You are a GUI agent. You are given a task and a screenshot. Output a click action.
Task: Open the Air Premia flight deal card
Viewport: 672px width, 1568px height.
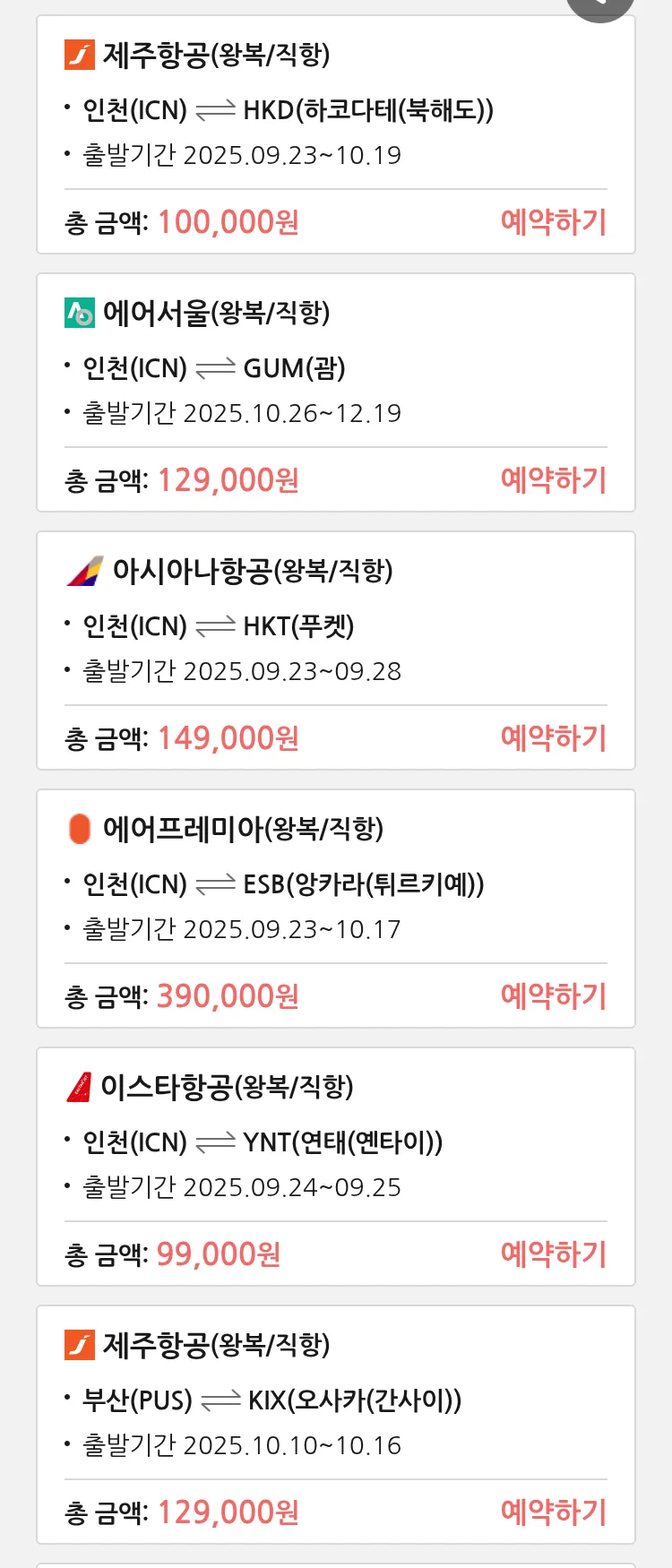click(x=336, y=909)
